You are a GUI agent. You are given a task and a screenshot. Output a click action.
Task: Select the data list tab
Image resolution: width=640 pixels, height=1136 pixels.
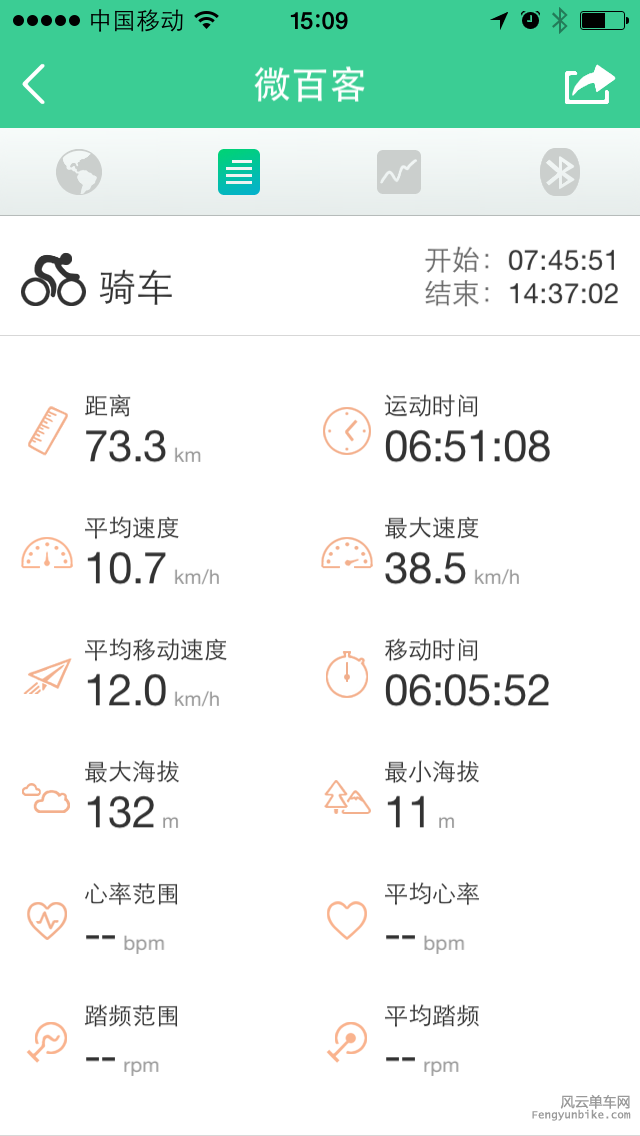239,172
